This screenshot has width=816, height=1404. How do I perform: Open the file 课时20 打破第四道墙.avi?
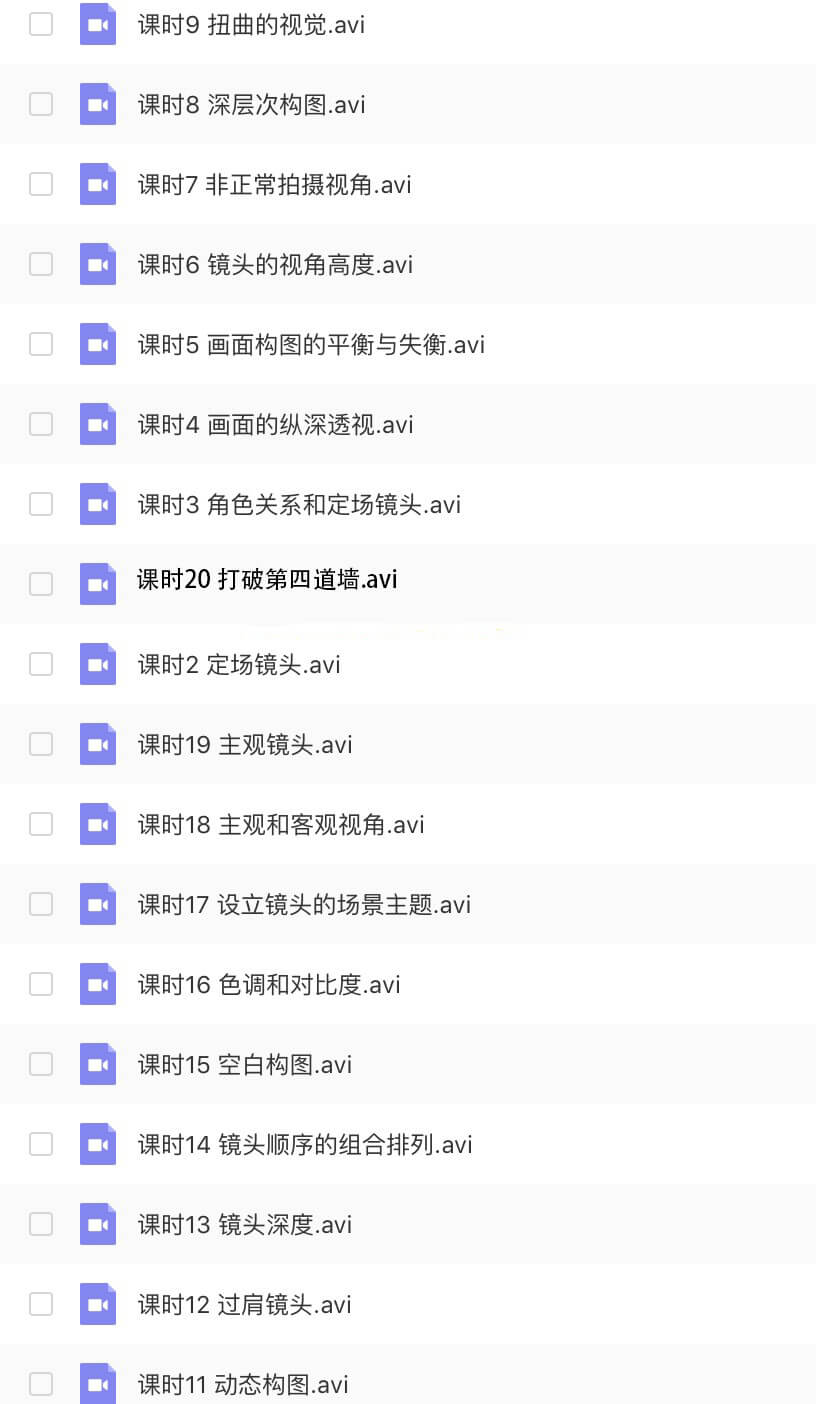(267, 579)
